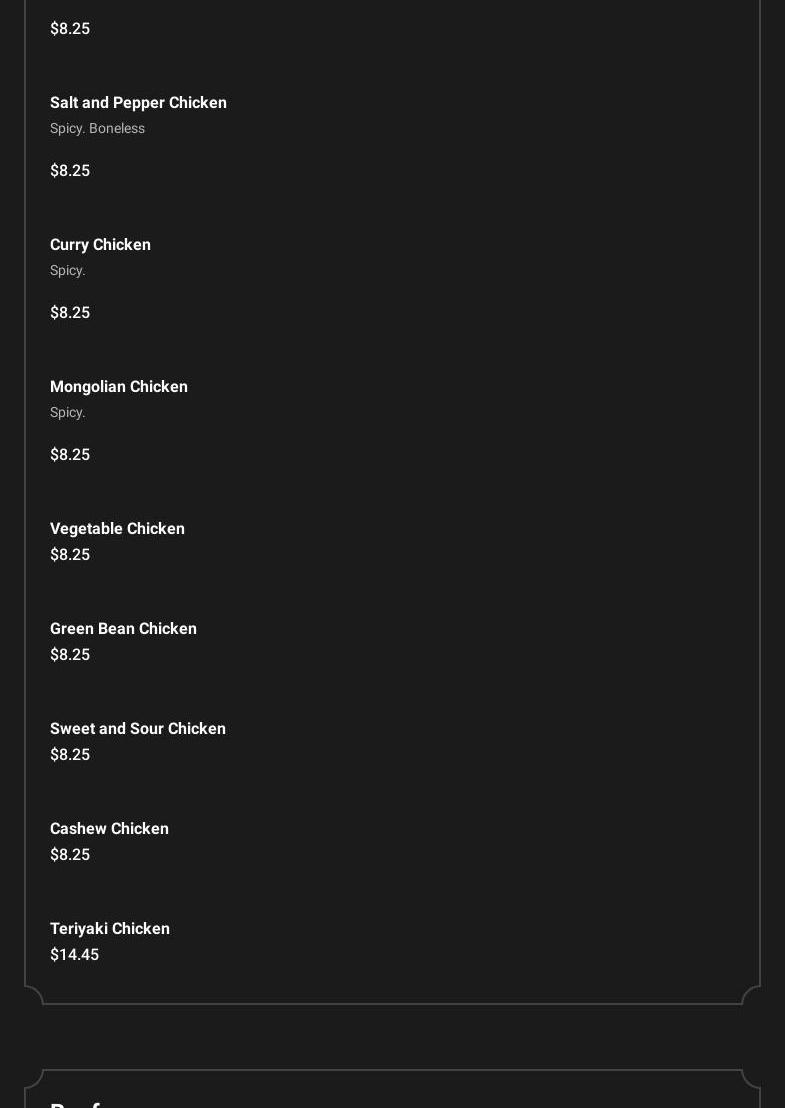View Green Bean Chicken details
The height and width of the screenshot is (1108, 785).
[x=123, y=629]
